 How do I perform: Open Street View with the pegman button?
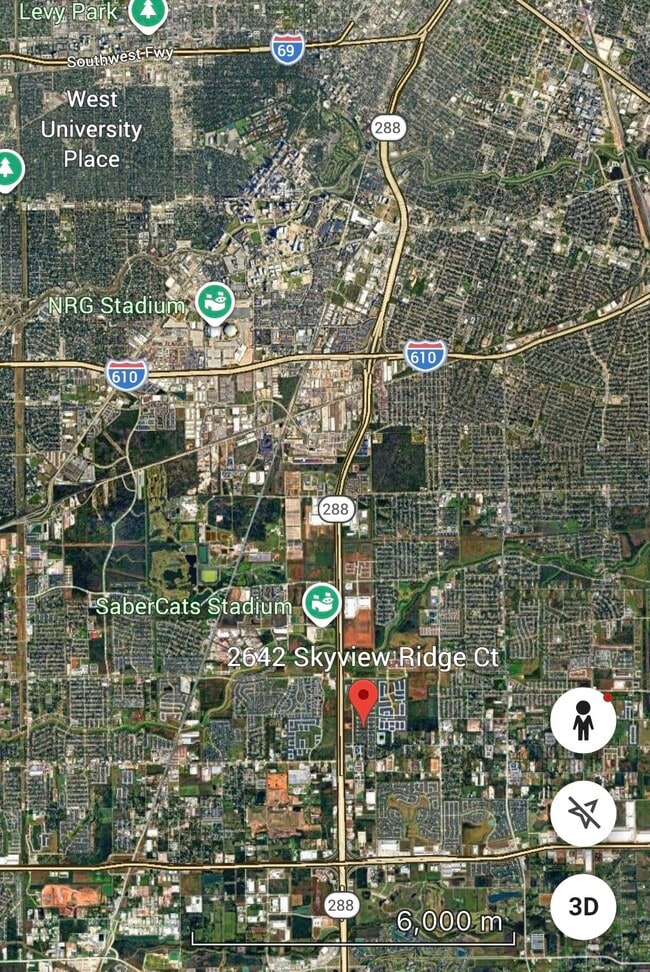583,720
